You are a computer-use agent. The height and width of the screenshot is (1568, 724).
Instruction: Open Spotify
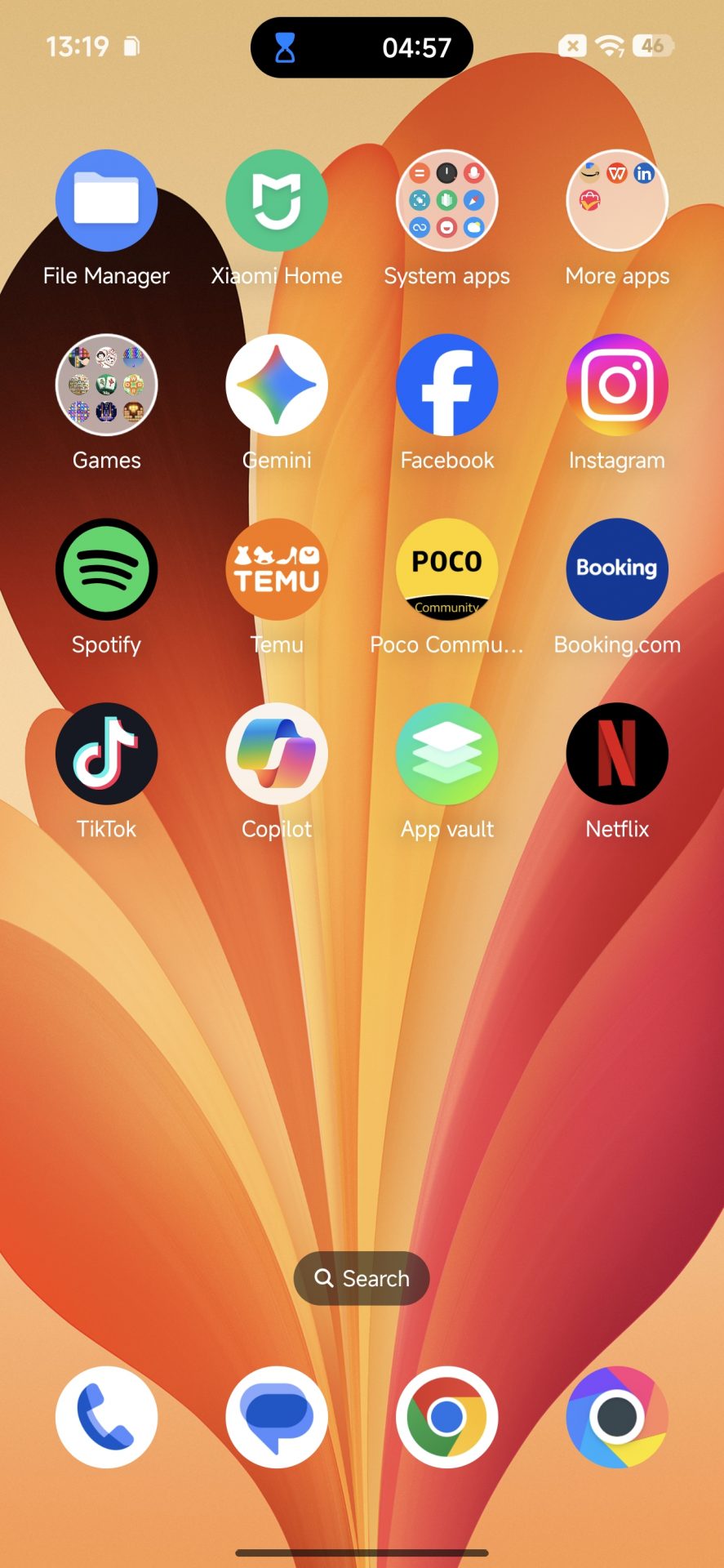coord(106,569)
